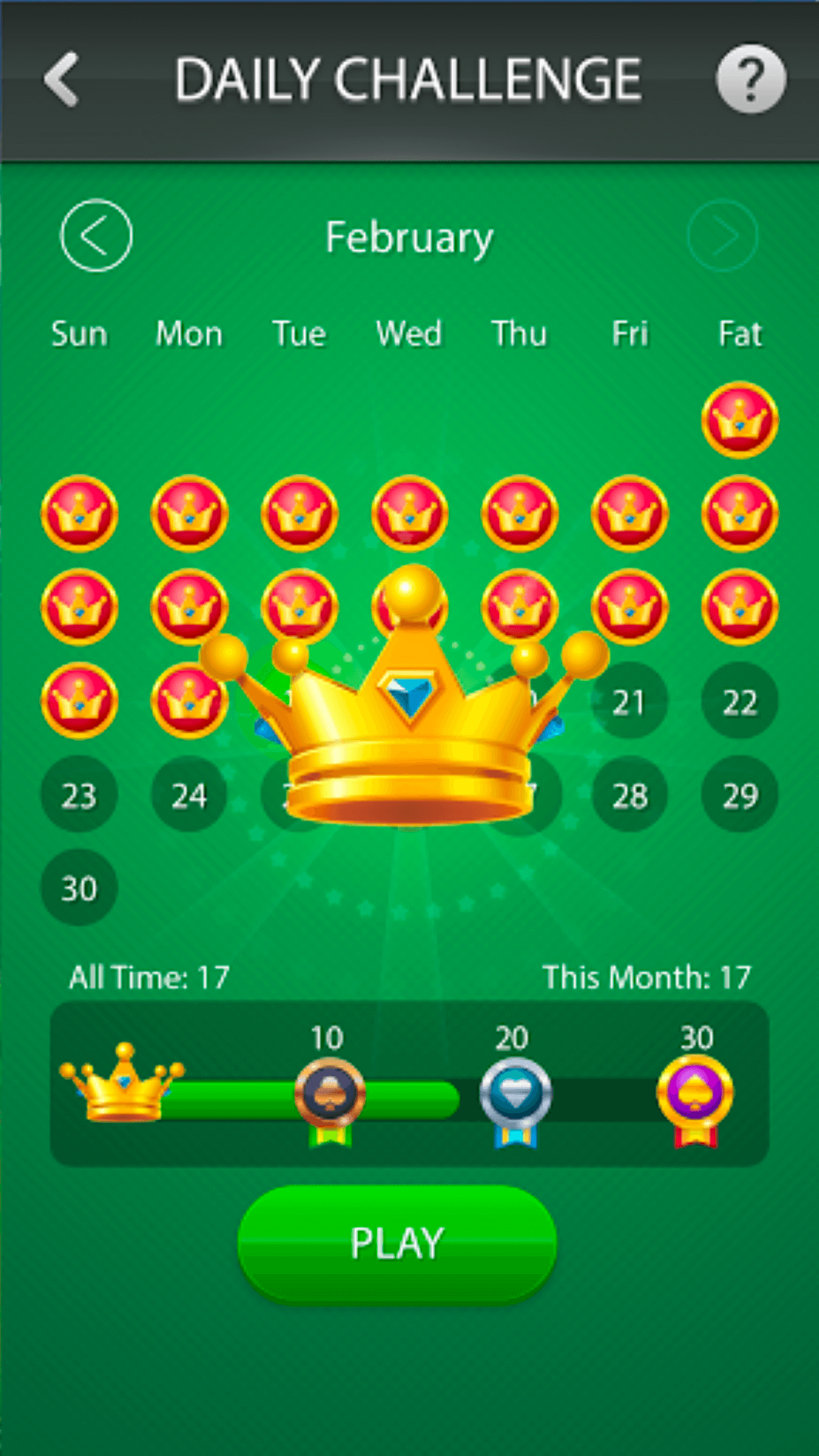
Task: Select the crown trophy on the first Saturday
Action: (x=739, y=421)
